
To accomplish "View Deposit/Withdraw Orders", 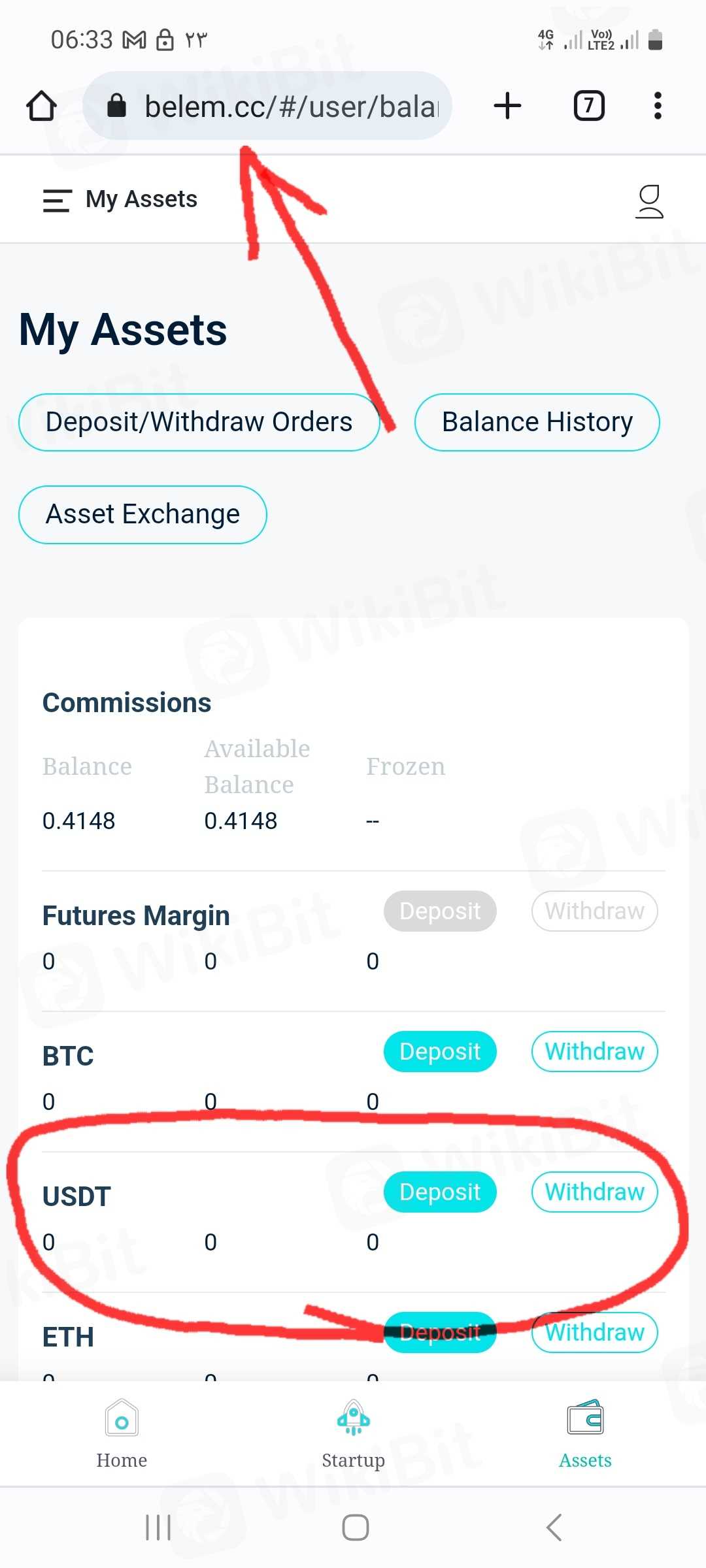I will (199, 422).
